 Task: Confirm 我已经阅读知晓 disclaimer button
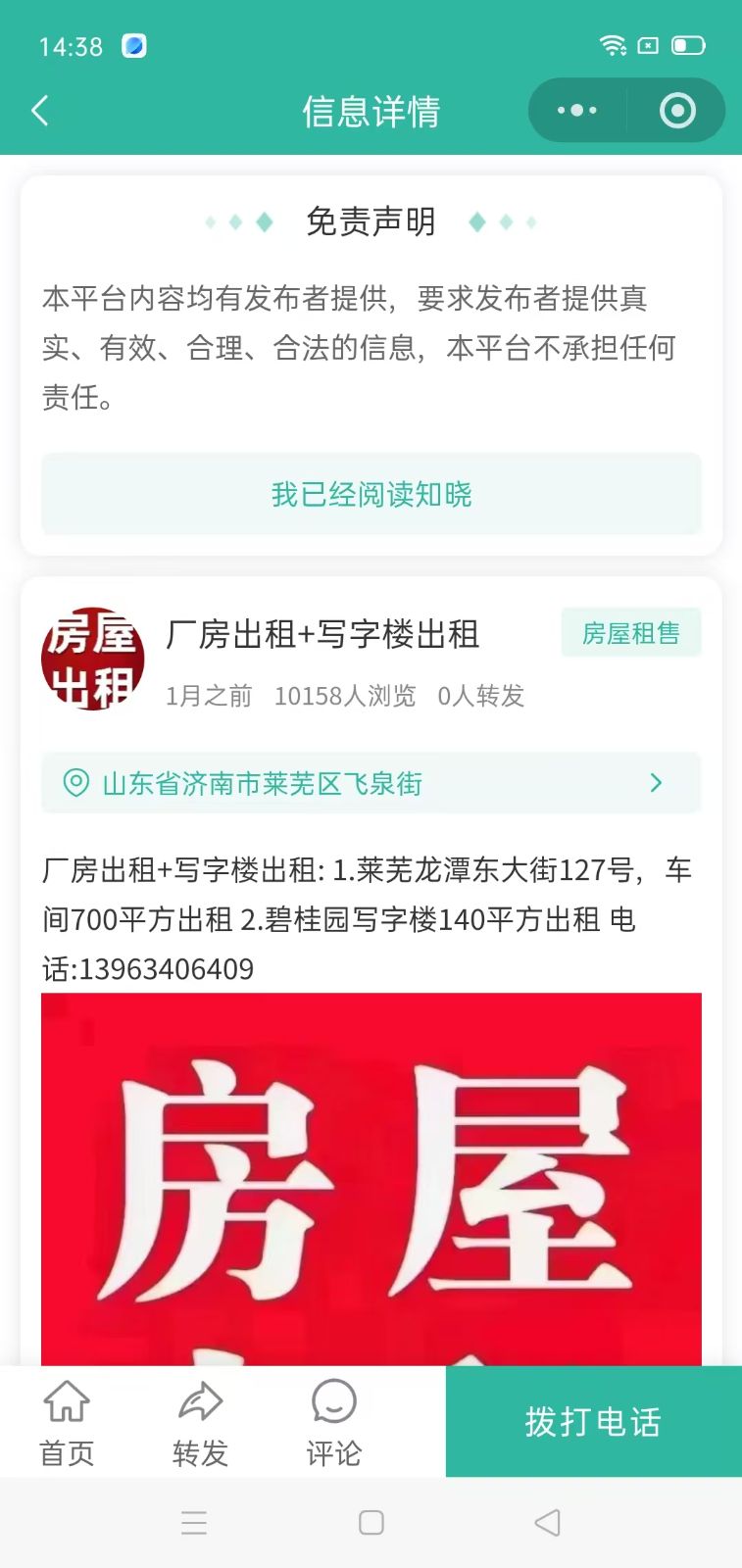(371, 494)
